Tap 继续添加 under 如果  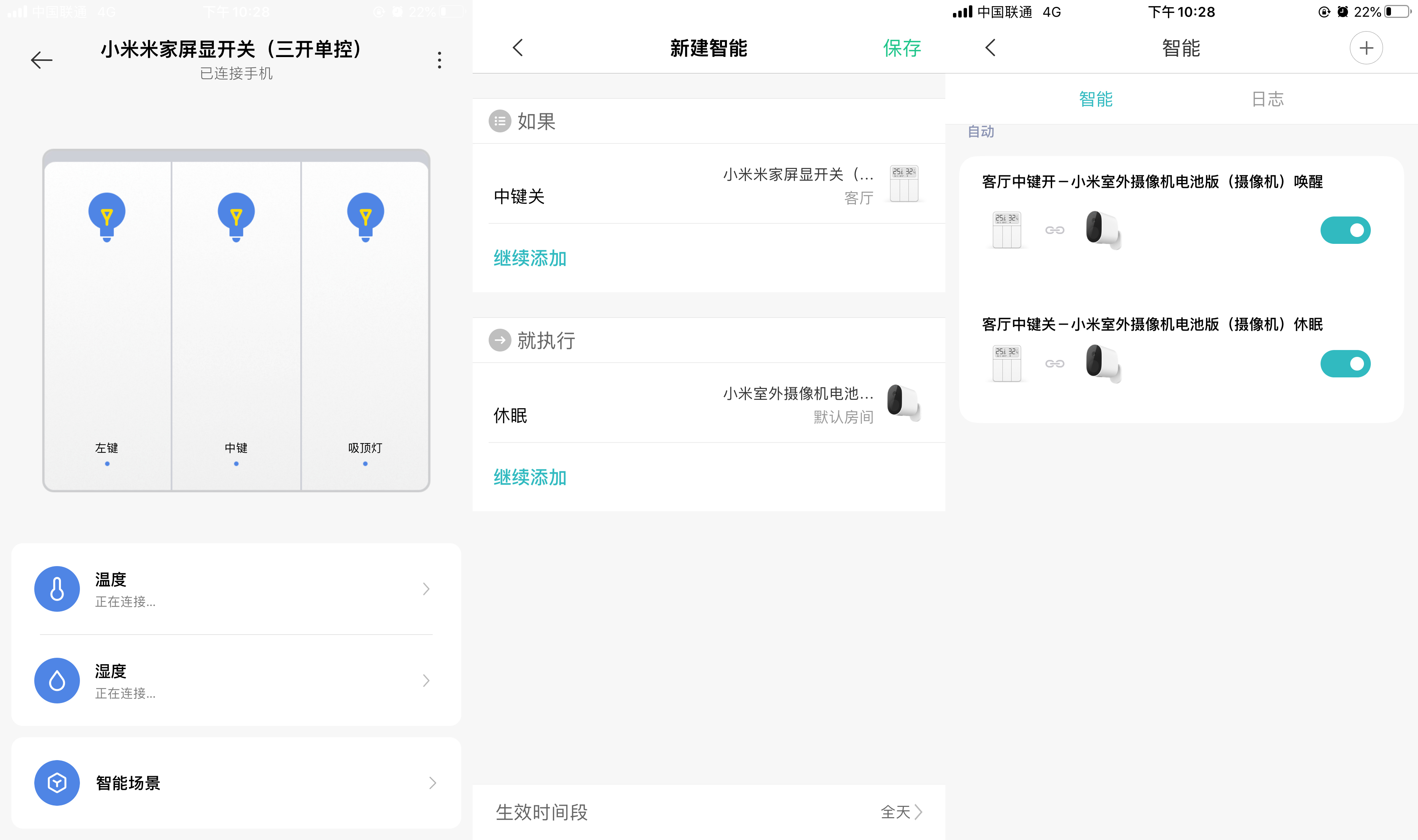click(530, 258)
